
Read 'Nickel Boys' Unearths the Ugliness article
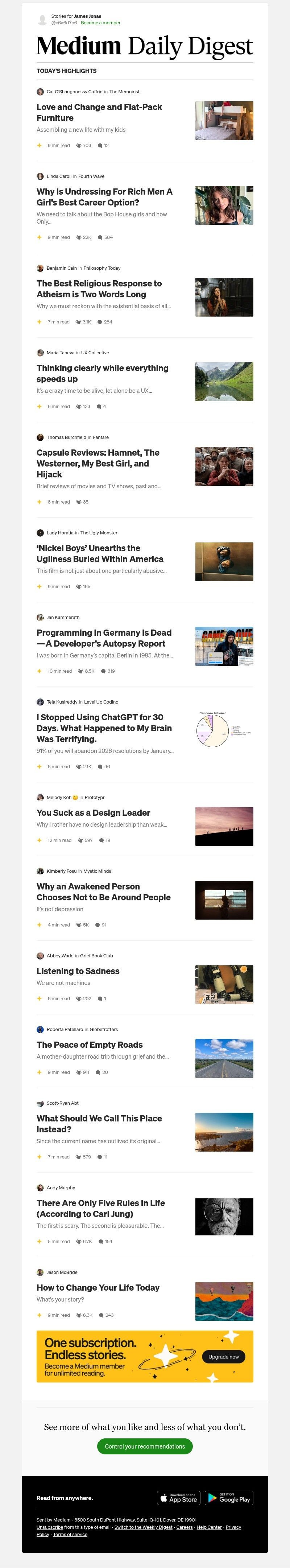tap(100, 553)
